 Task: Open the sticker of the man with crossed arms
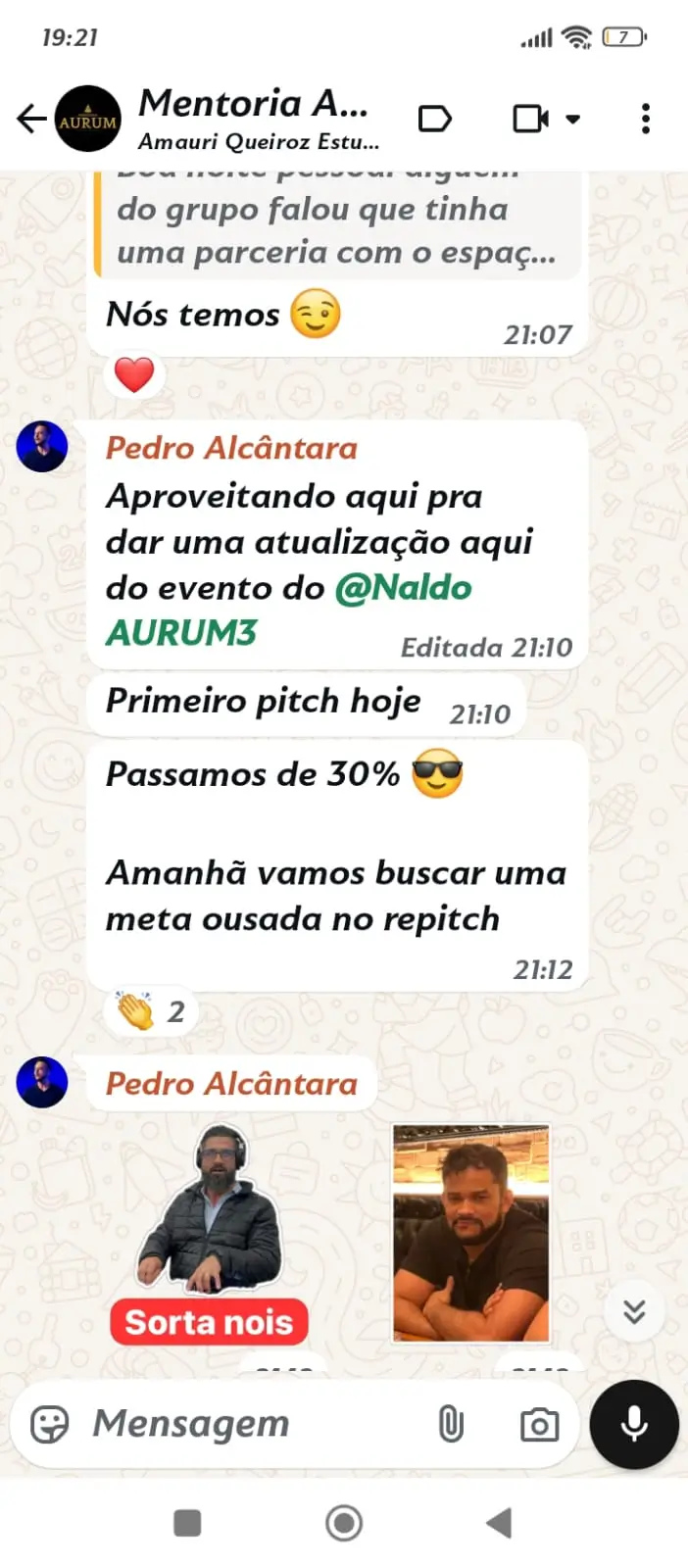click(x=470, y=1233)
